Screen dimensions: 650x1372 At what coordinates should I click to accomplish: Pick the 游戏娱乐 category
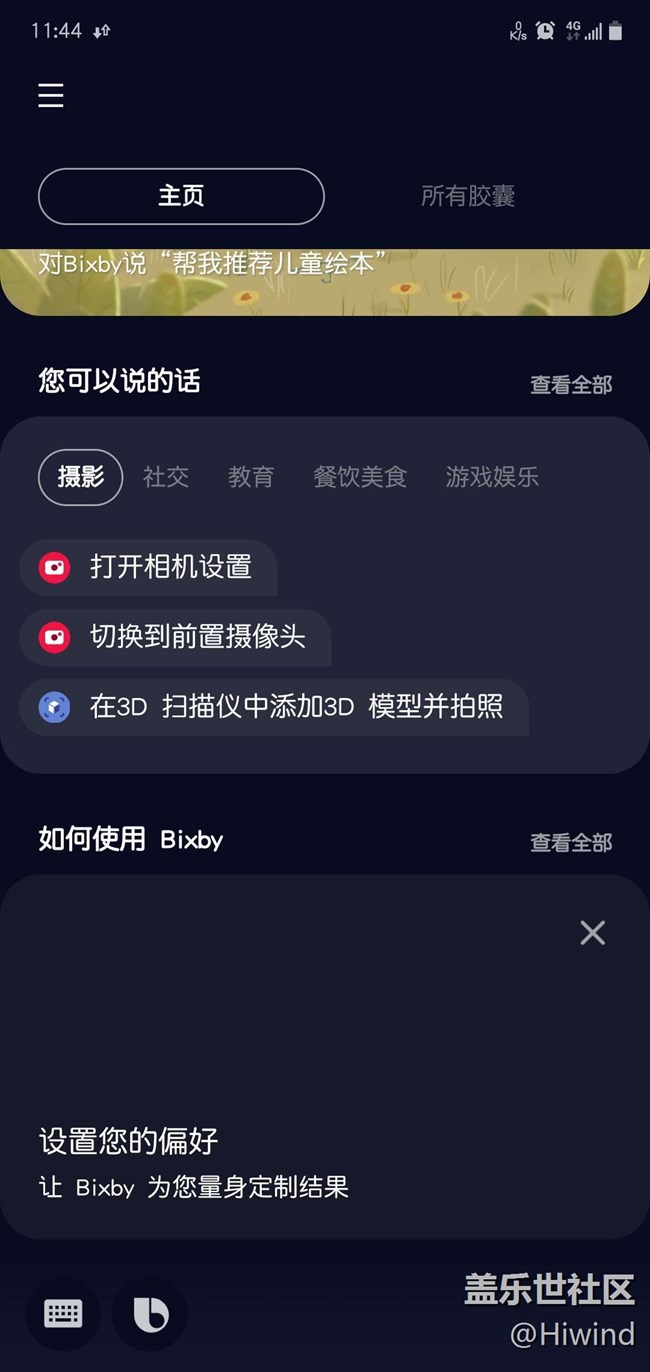[x=492, y=477]
